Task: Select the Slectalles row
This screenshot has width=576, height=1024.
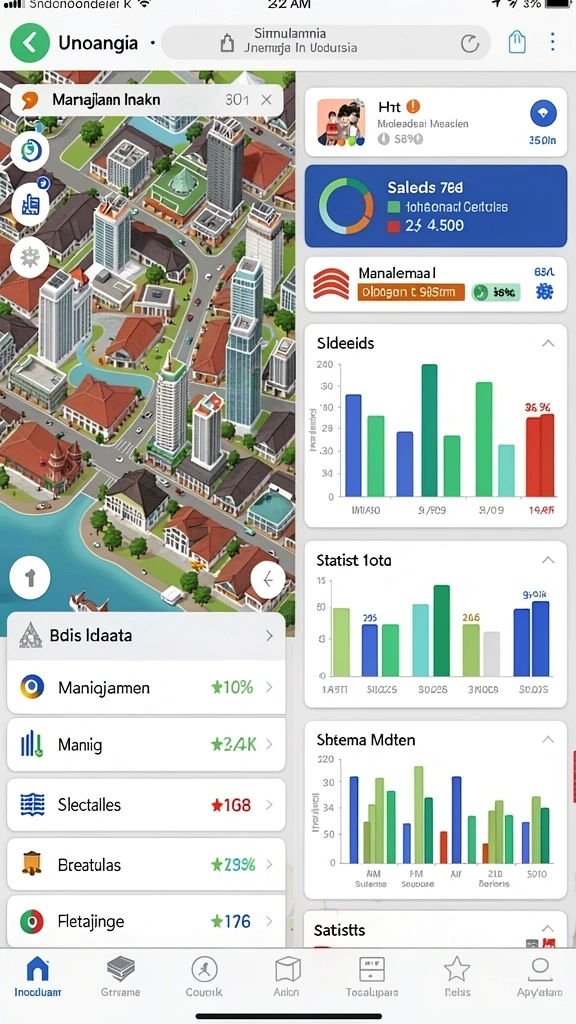Action: tap(146, 805)
